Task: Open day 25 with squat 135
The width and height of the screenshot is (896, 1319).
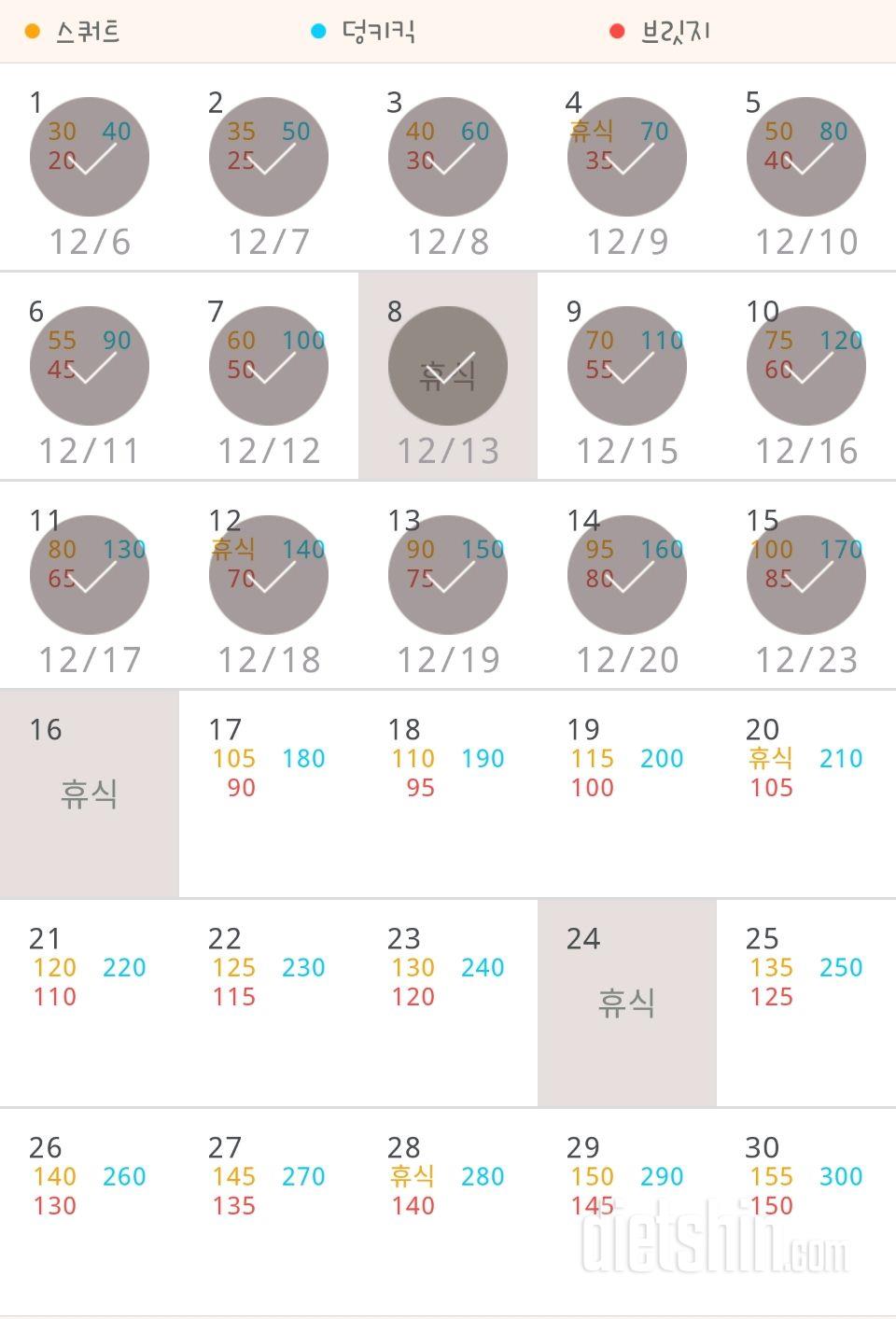Action: 806,1003
